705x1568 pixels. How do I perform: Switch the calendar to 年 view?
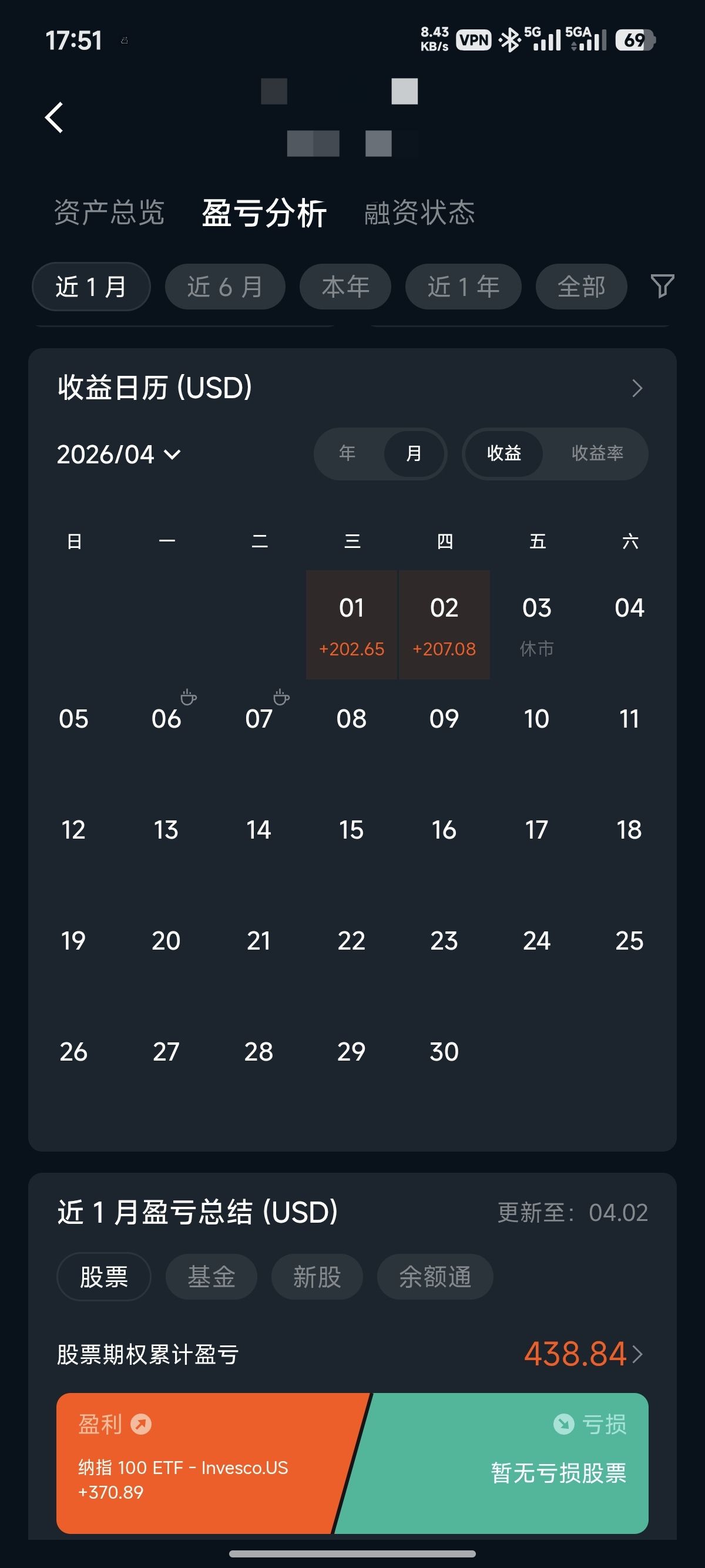347,453
